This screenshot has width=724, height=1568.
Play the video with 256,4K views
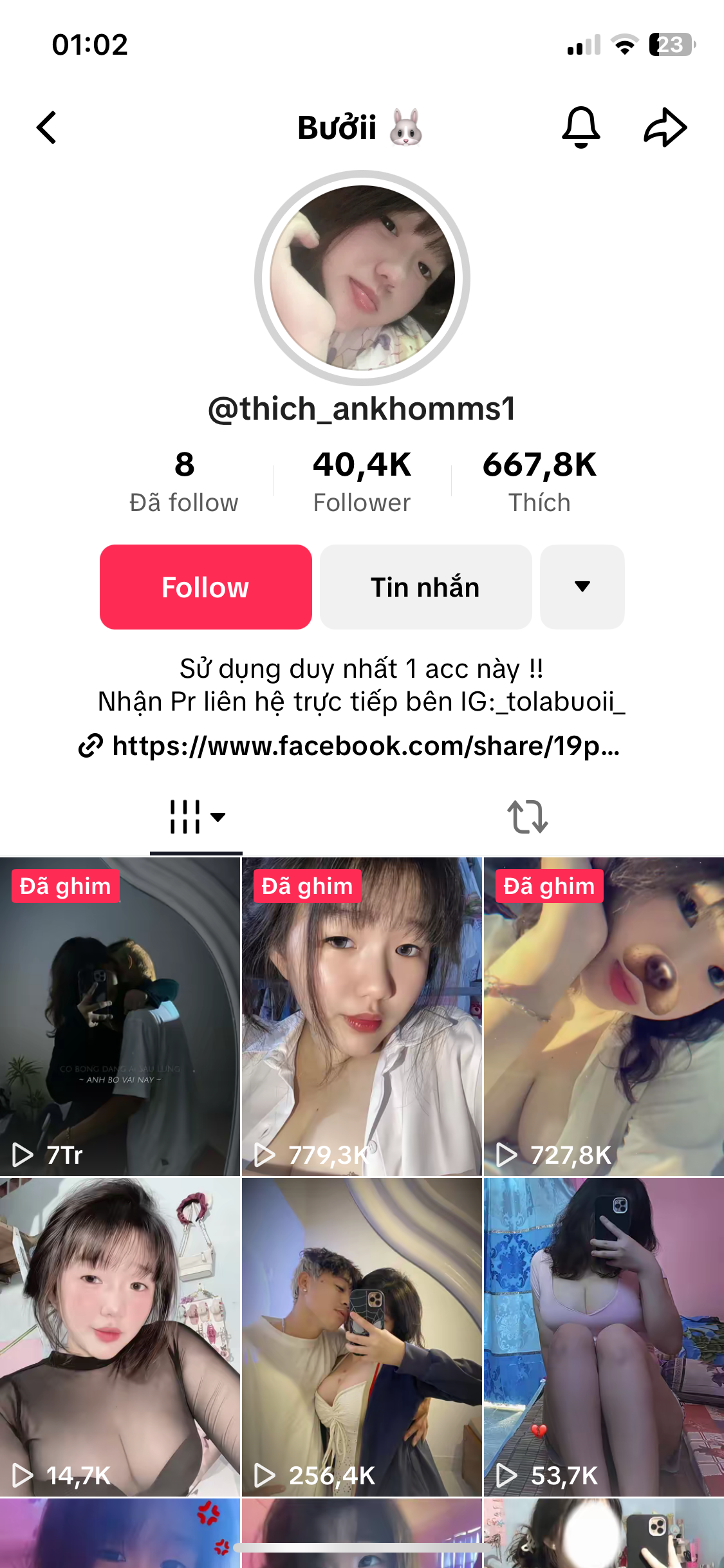point(362,1337)
